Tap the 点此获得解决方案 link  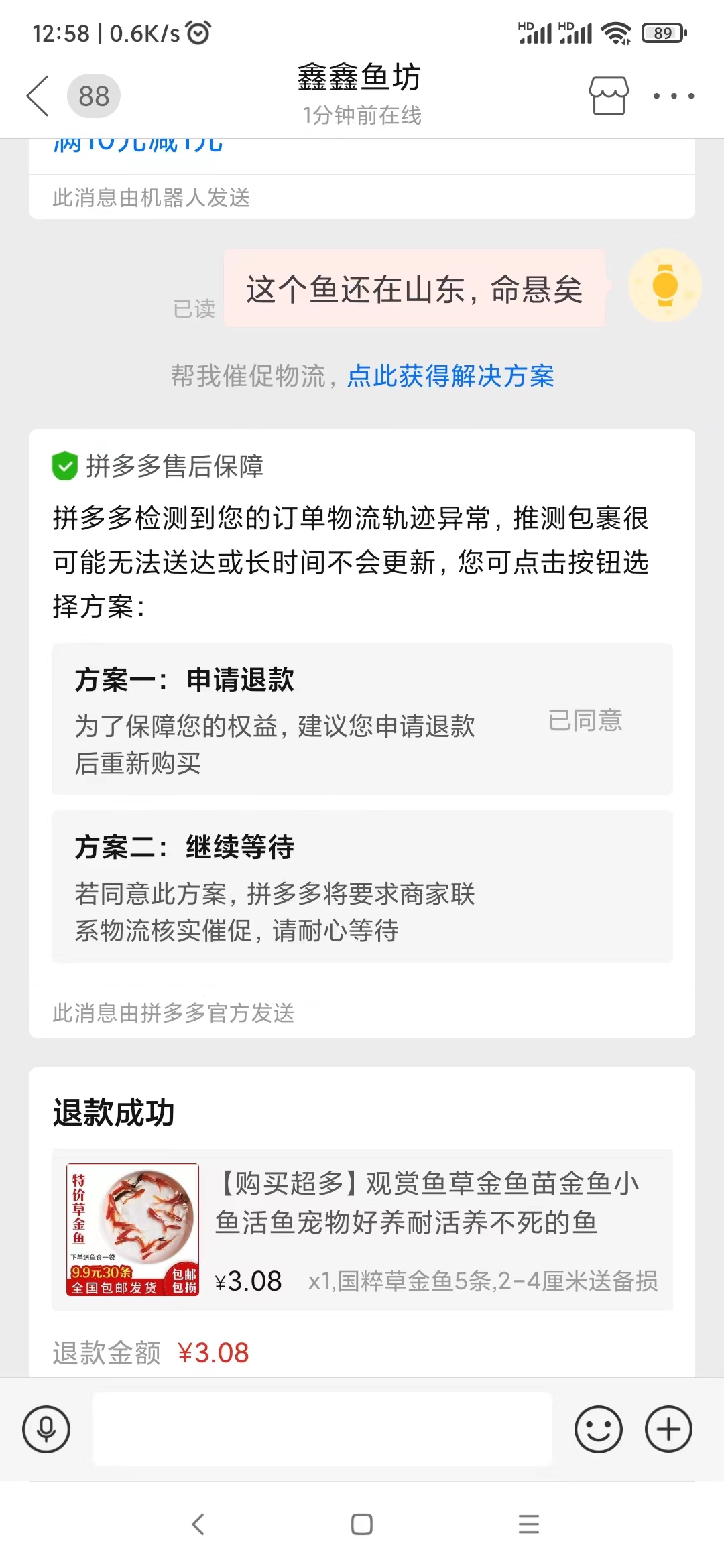click(x=450, y=376)
